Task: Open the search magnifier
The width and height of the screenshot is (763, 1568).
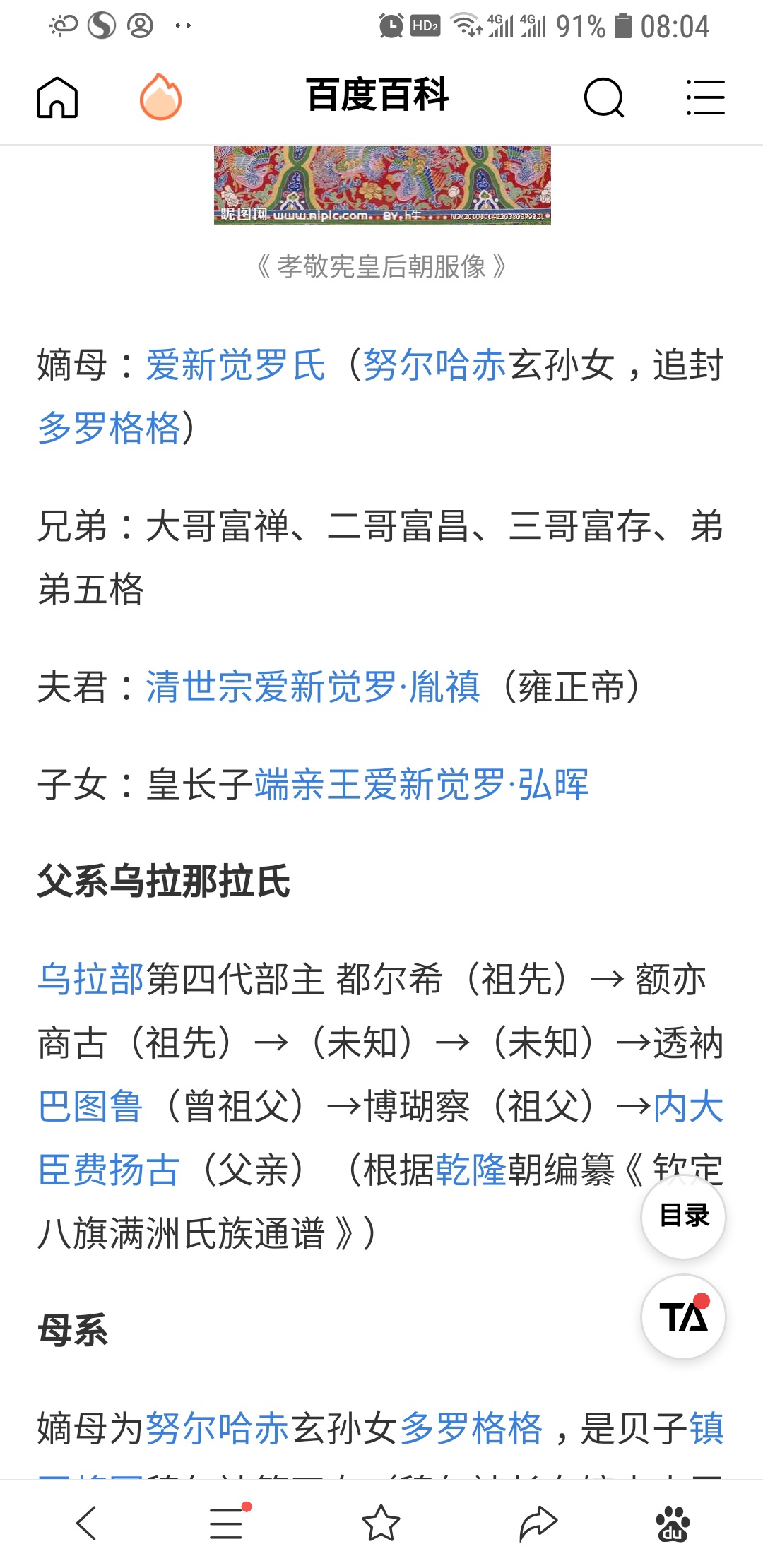Action: click(x=603, y=97)
